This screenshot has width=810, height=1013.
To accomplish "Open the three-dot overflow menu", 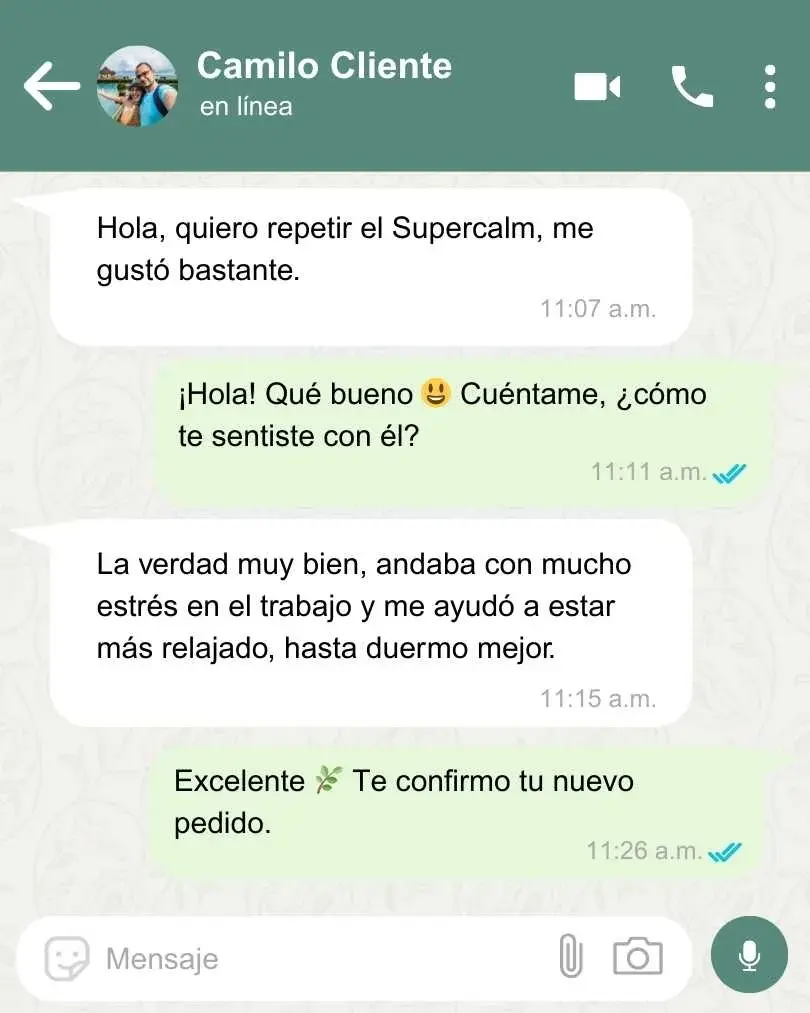I will pyautogui.click(x=769, y=87).
